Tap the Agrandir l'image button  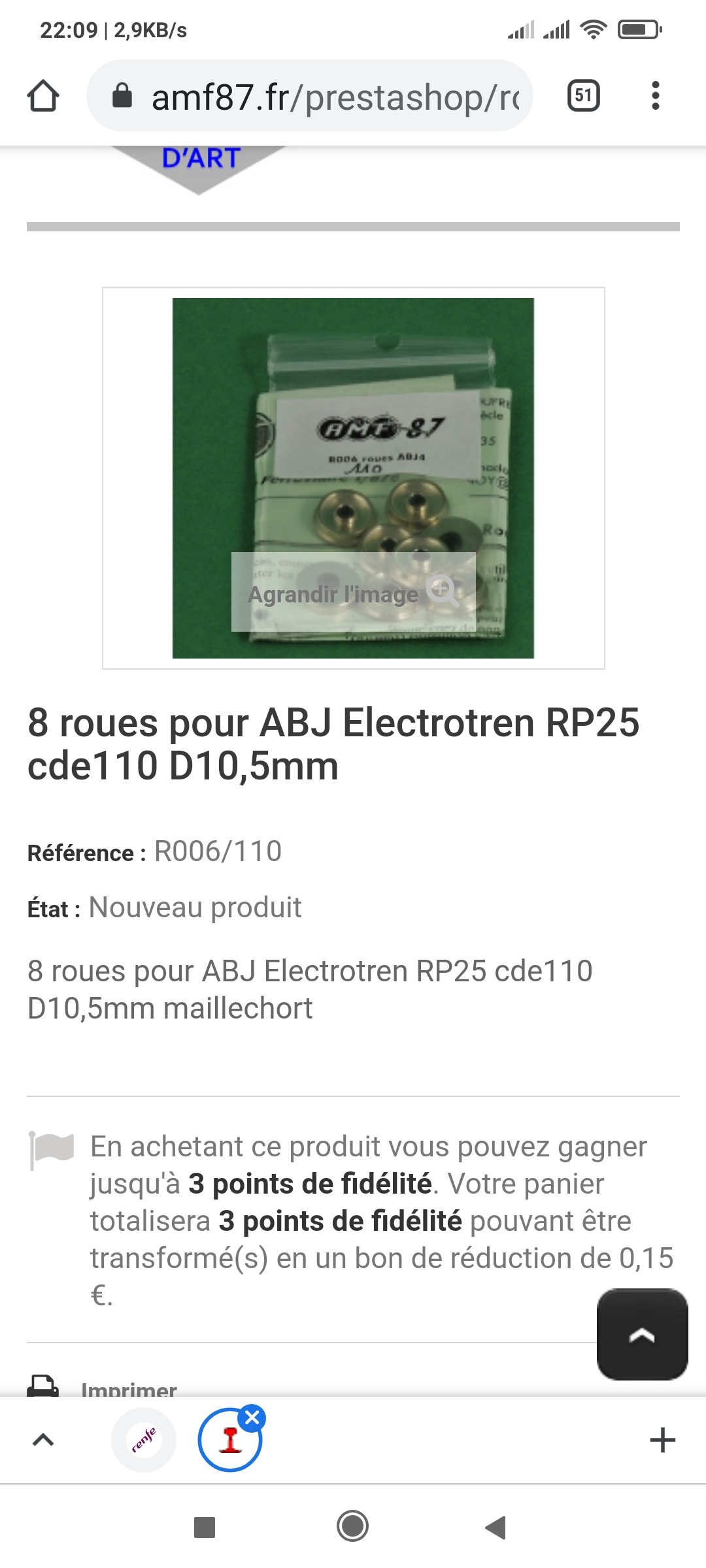point(354,593)
